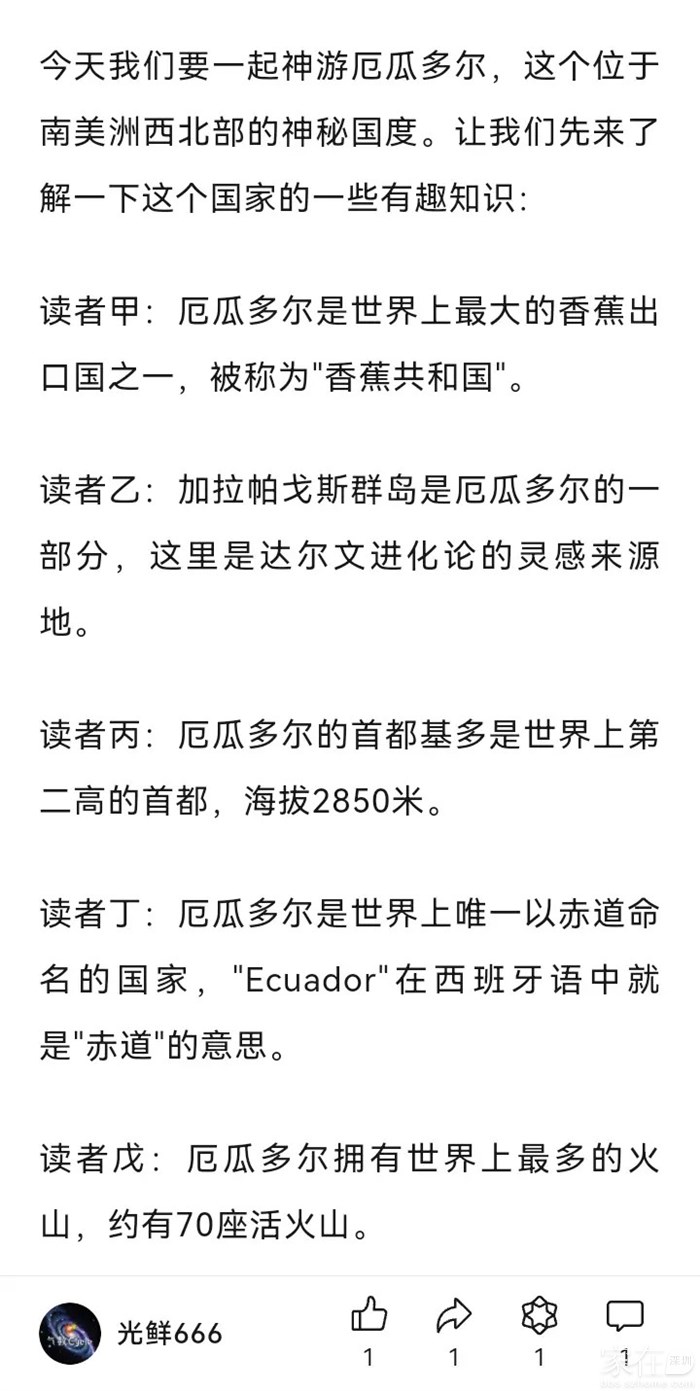Open author 光鲜666's profile

(70, 1333)
